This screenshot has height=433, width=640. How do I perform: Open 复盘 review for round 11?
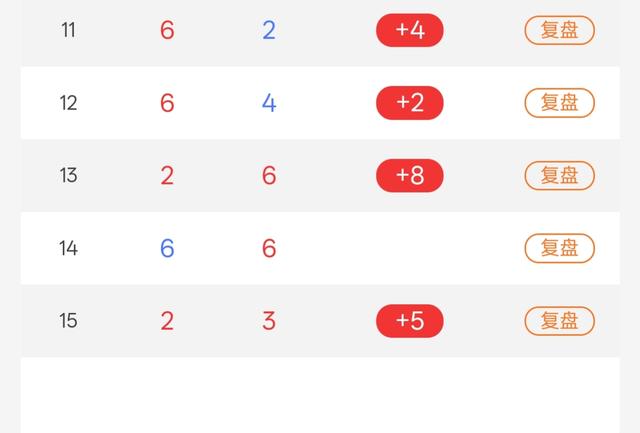click(559, 30)
